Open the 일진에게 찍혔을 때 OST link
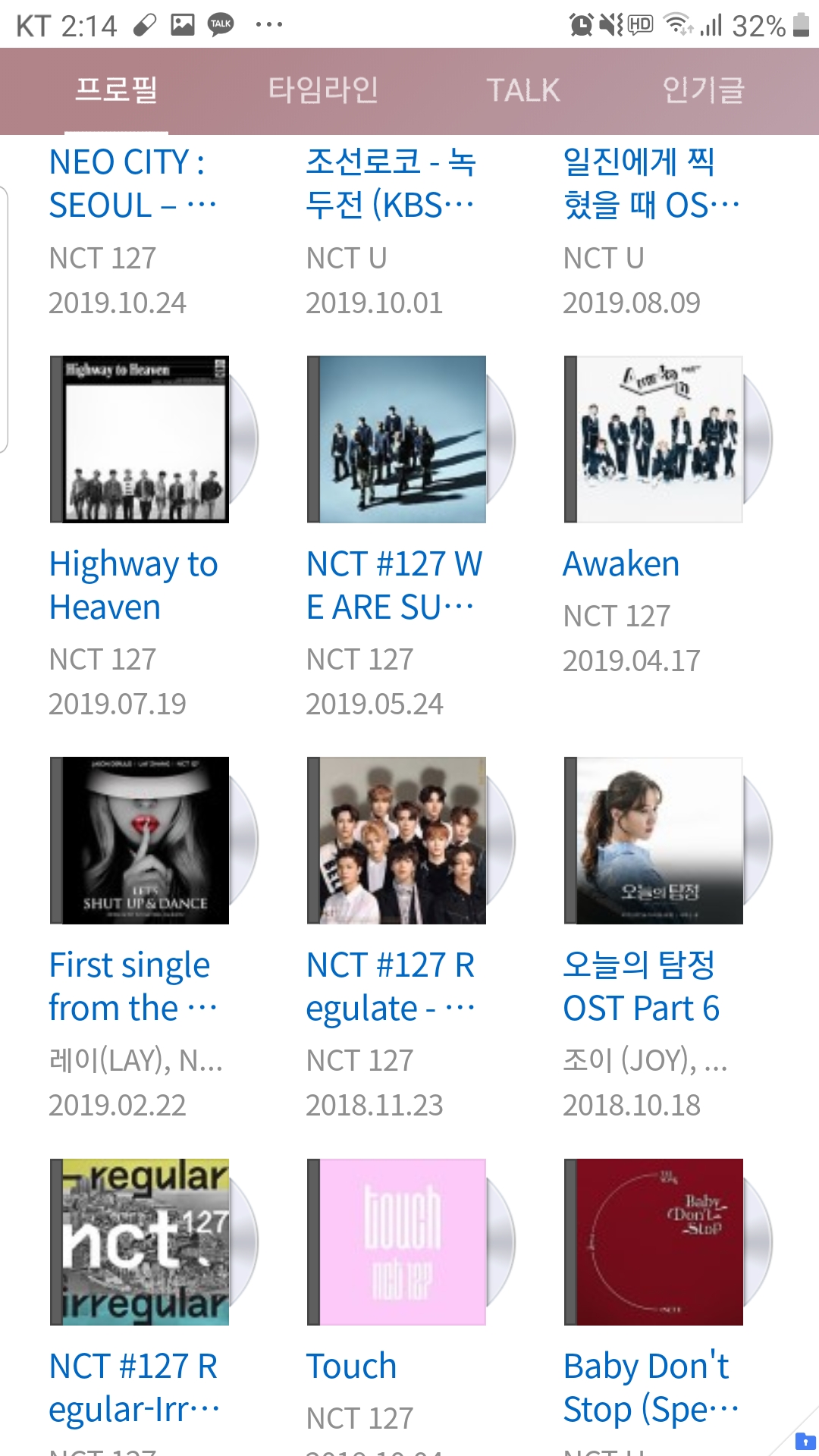 651,184
